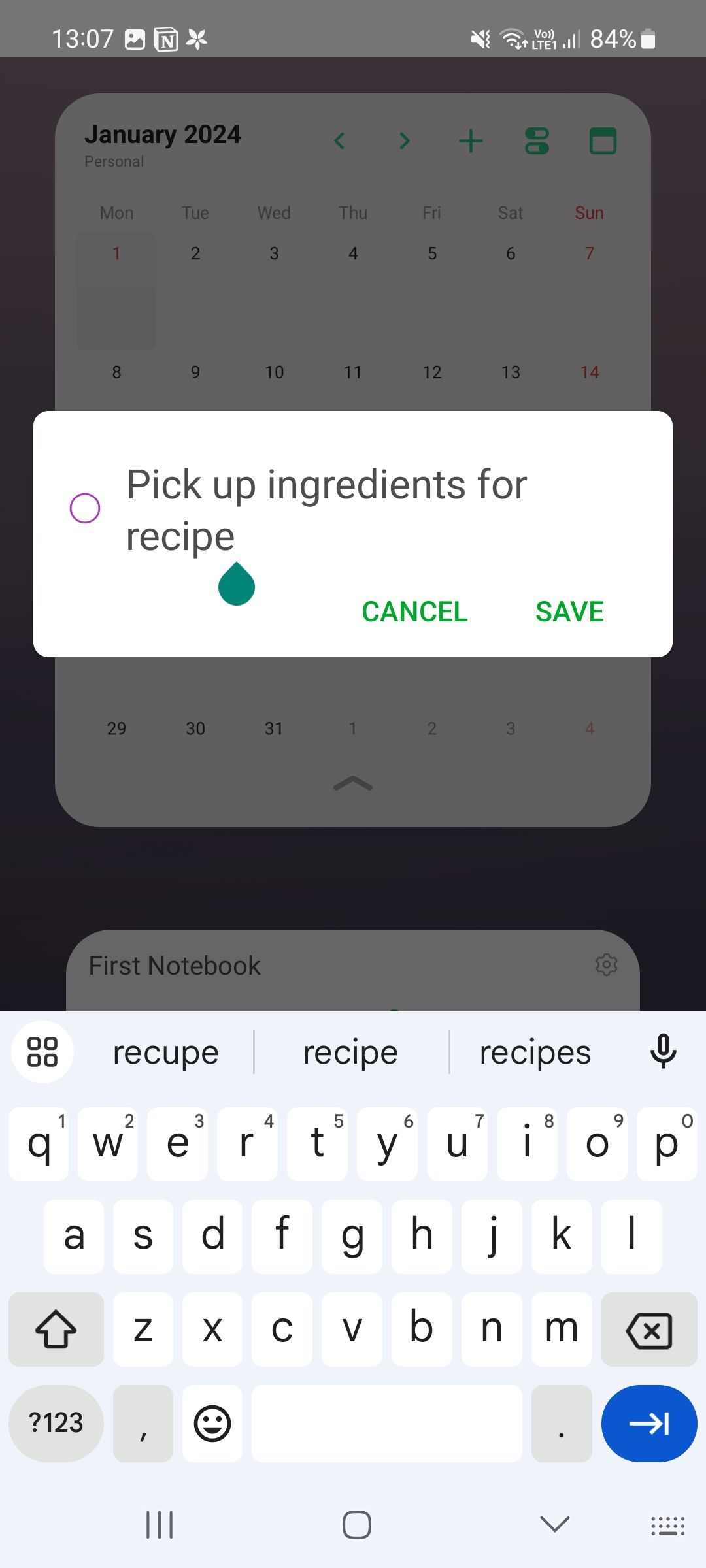The image size is (706, 1568).
Task: Choose the 'recupe' keyboard suggestion
Action: click(x=165, y=1053)
